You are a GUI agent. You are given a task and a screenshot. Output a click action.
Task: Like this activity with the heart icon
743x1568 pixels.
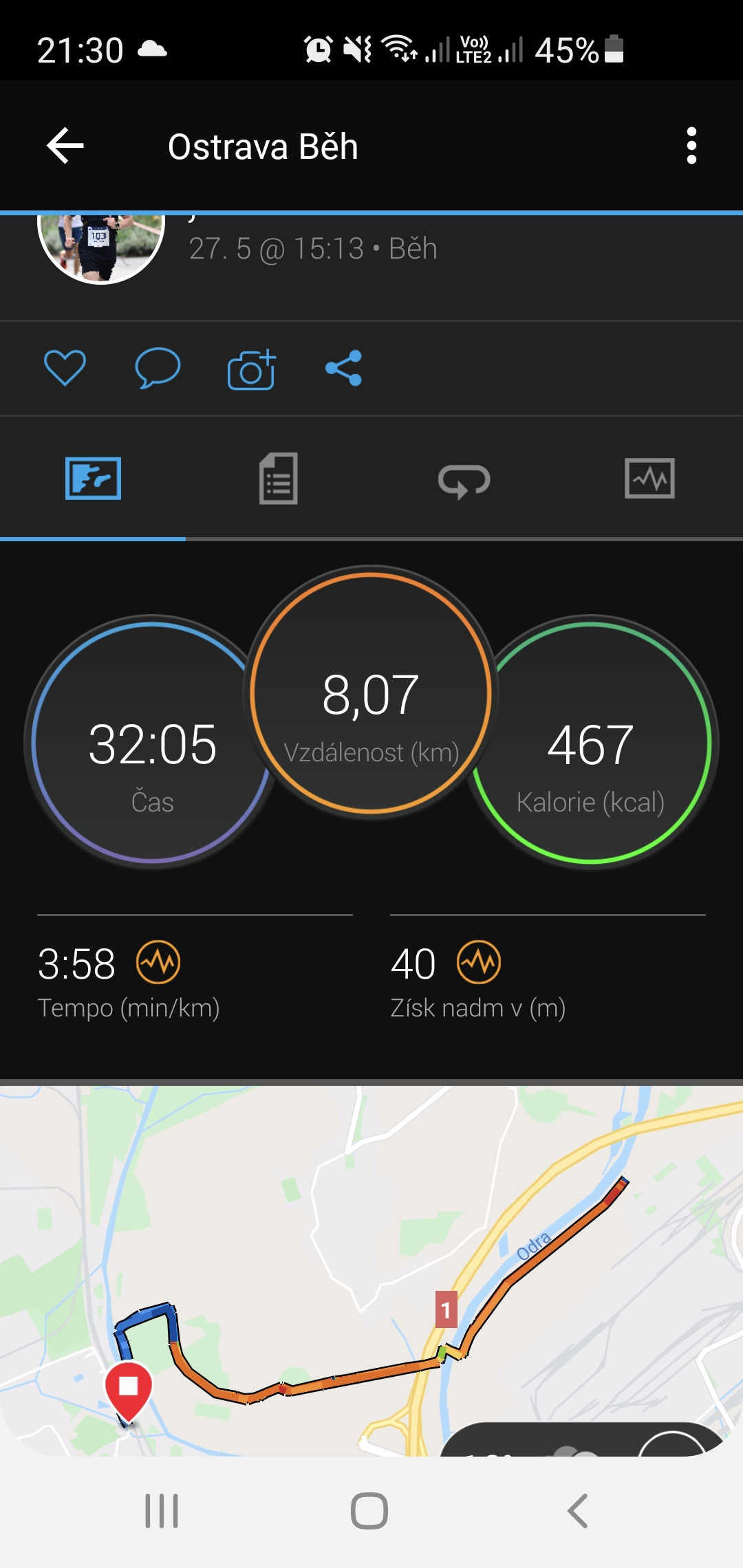(65, 368)
